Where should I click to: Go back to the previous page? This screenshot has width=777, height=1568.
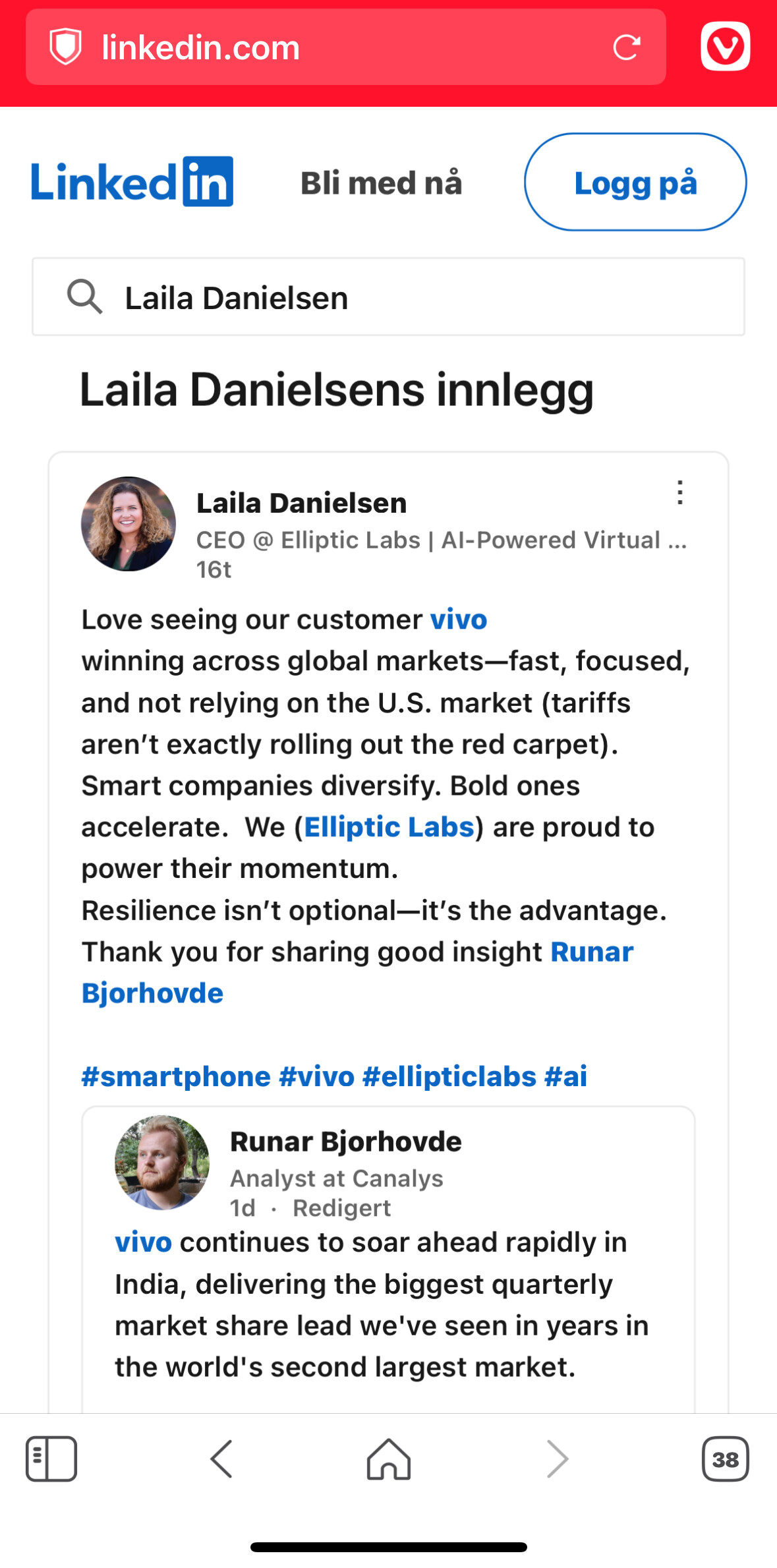(221, 1459)
